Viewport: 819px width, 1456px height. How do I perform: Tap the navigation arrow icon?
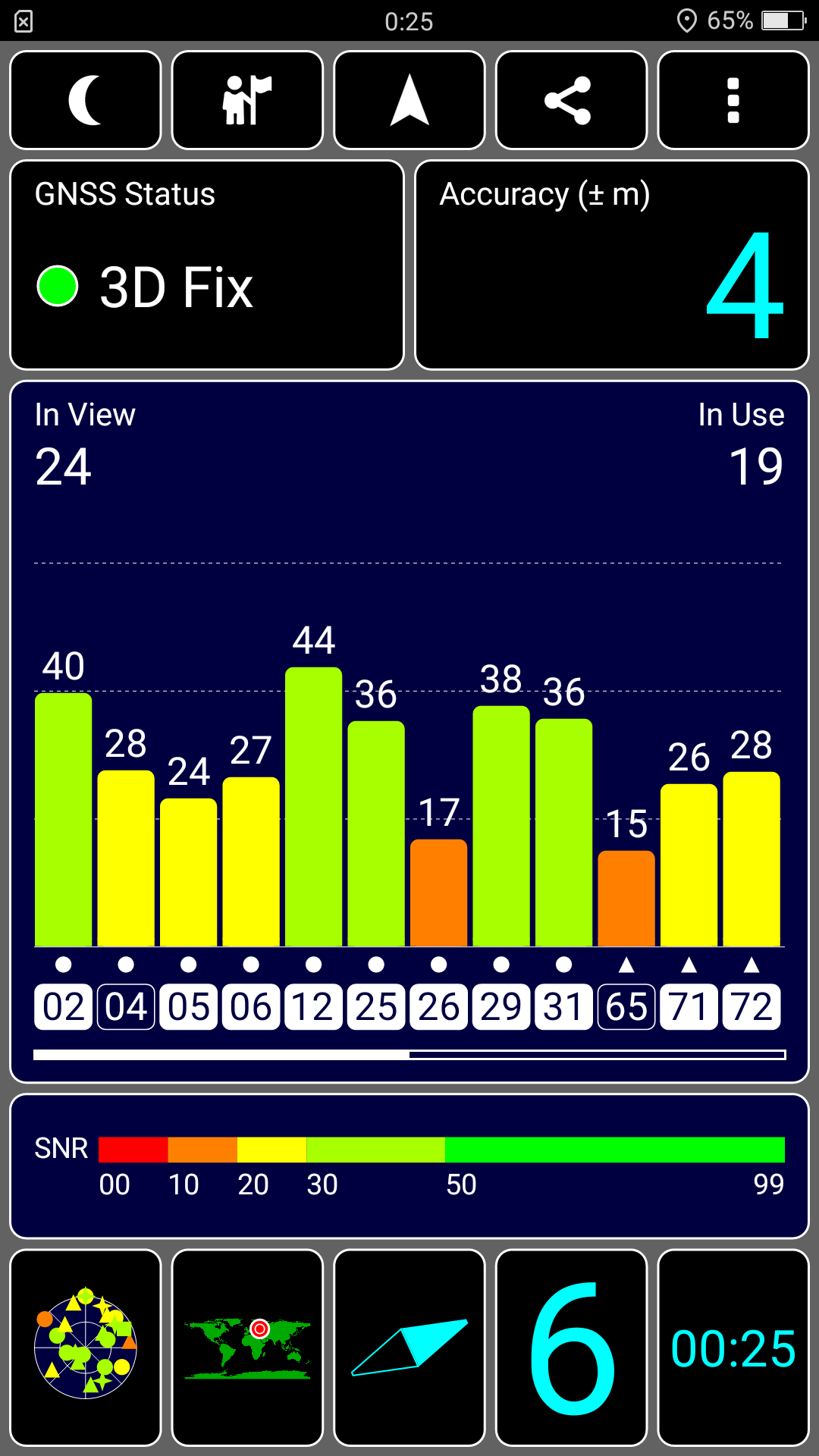pos(409,100)
